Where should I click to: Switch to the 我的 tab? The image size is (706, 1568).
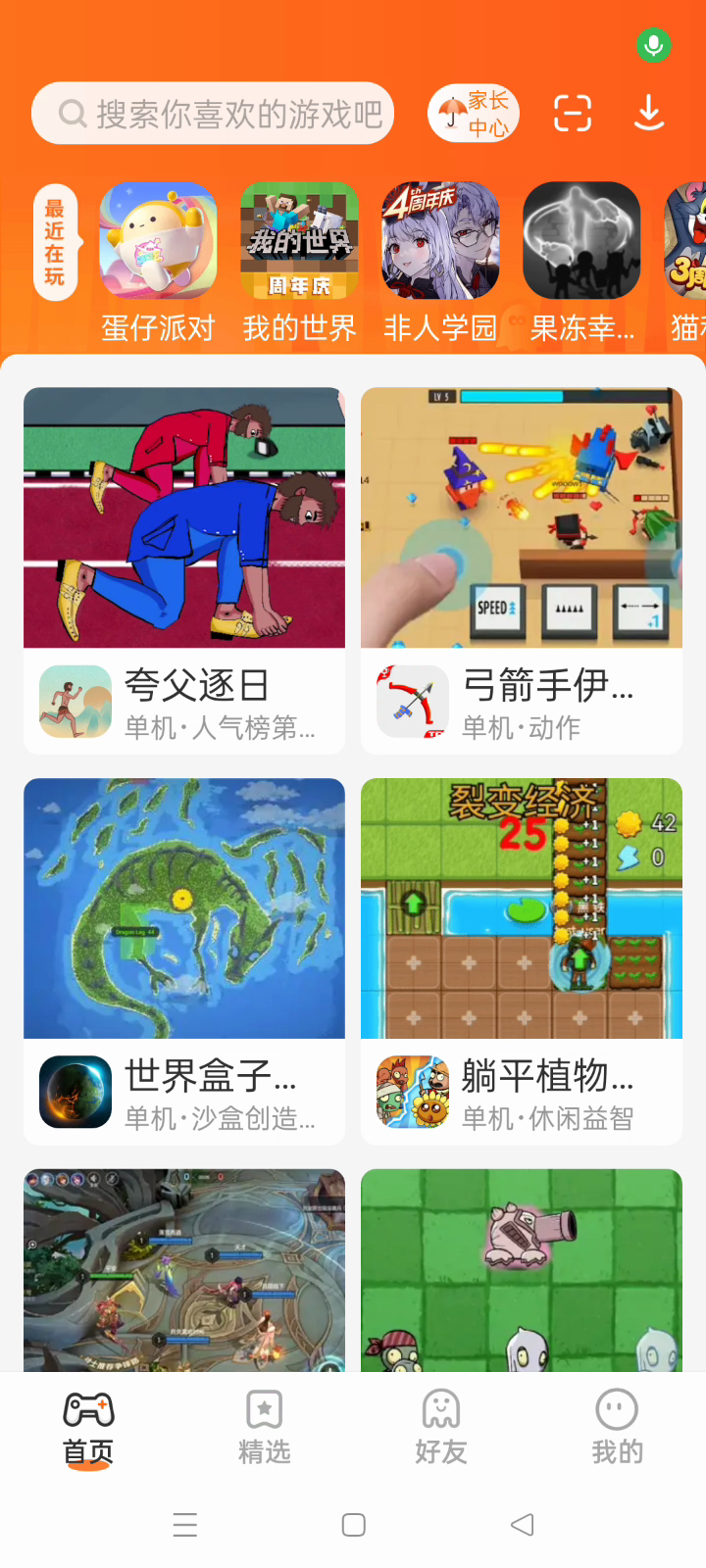(x=618, y=1427)
